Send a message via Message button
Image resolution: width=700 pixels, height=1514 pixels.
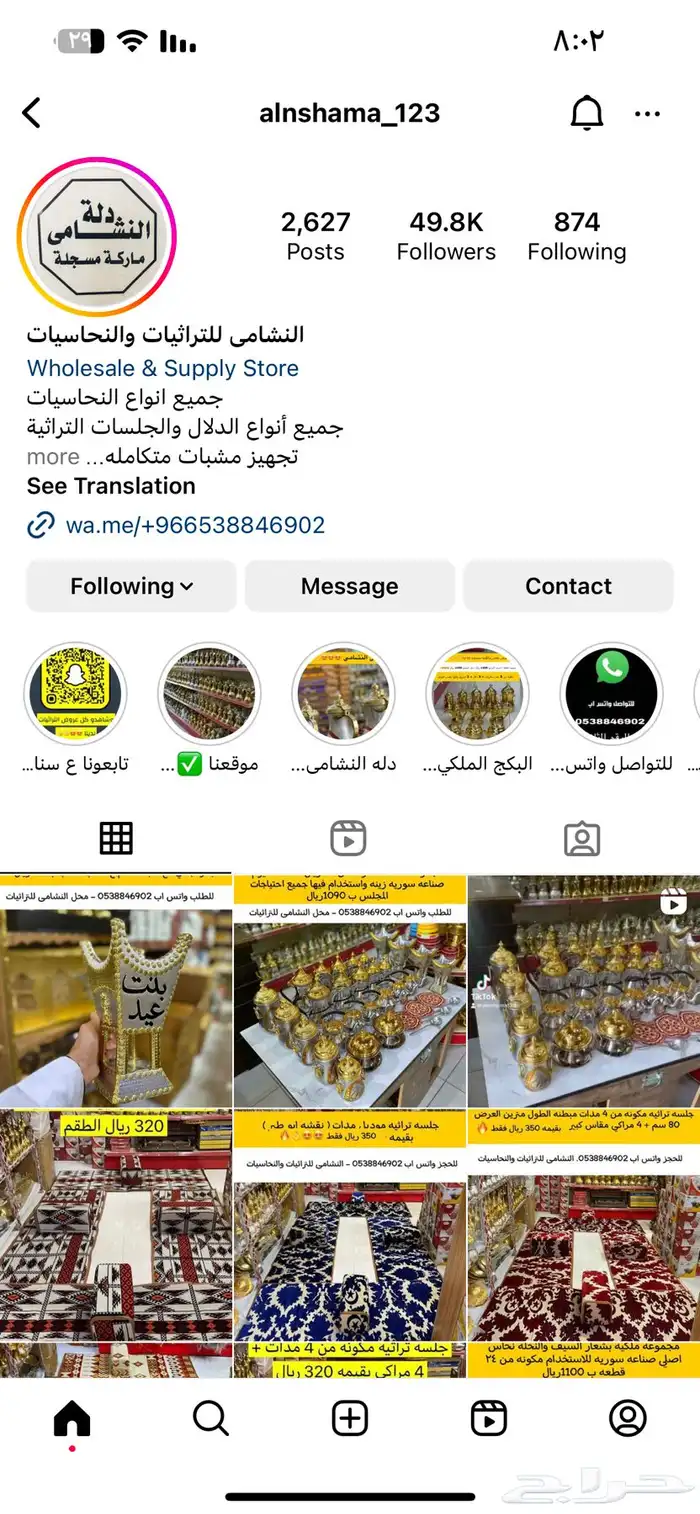point(349,586)
